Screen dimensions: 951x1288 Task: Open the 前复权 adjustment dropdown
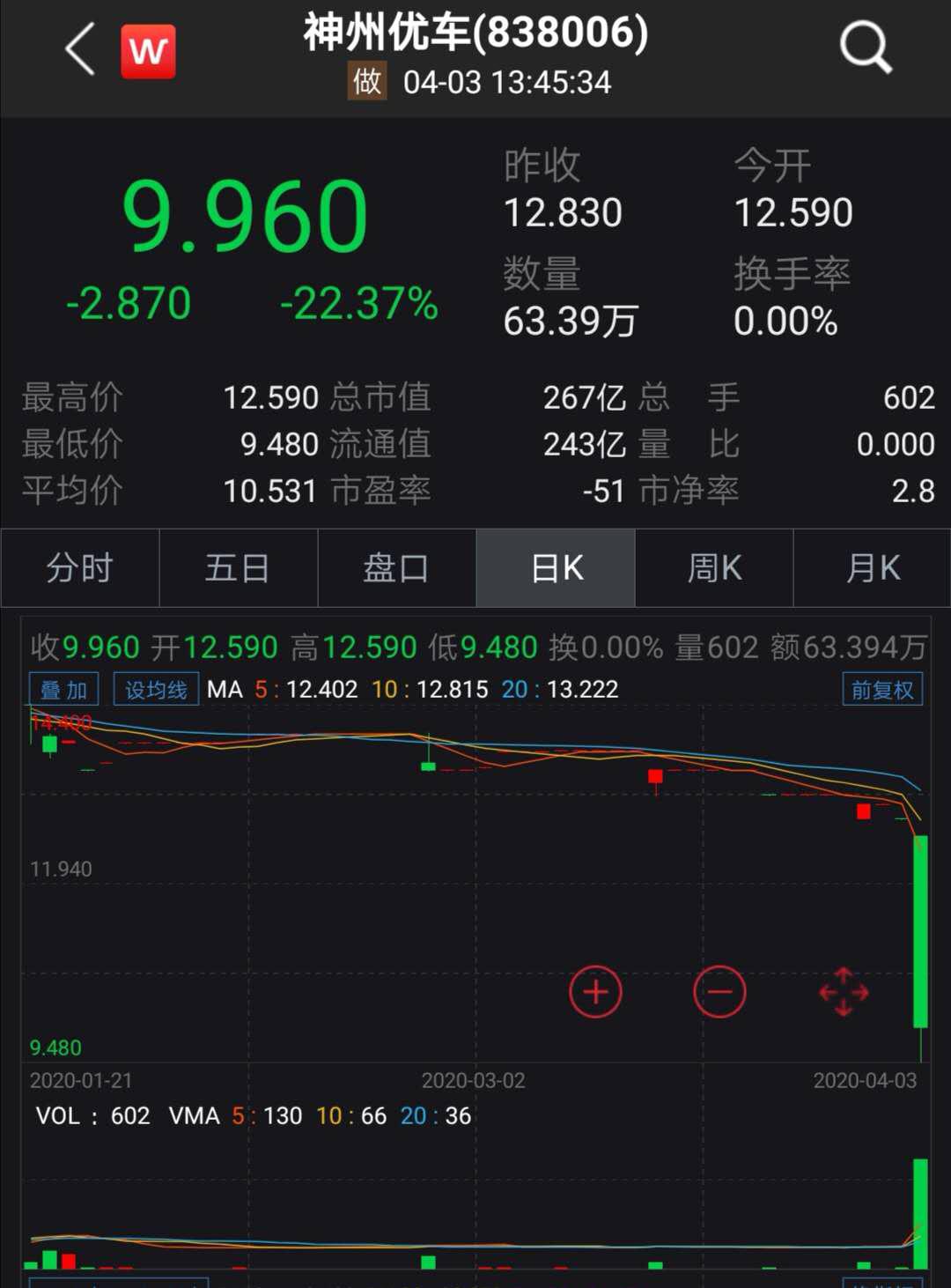882,690
